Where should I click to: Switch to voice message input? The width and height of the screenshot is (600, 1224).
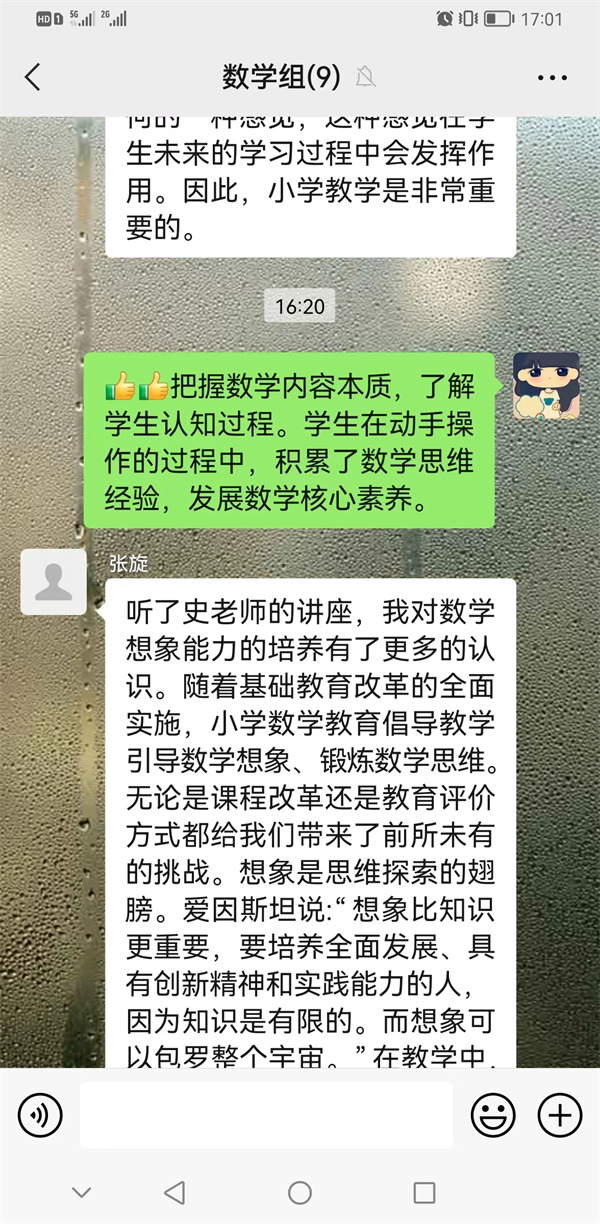[40, 1114]
